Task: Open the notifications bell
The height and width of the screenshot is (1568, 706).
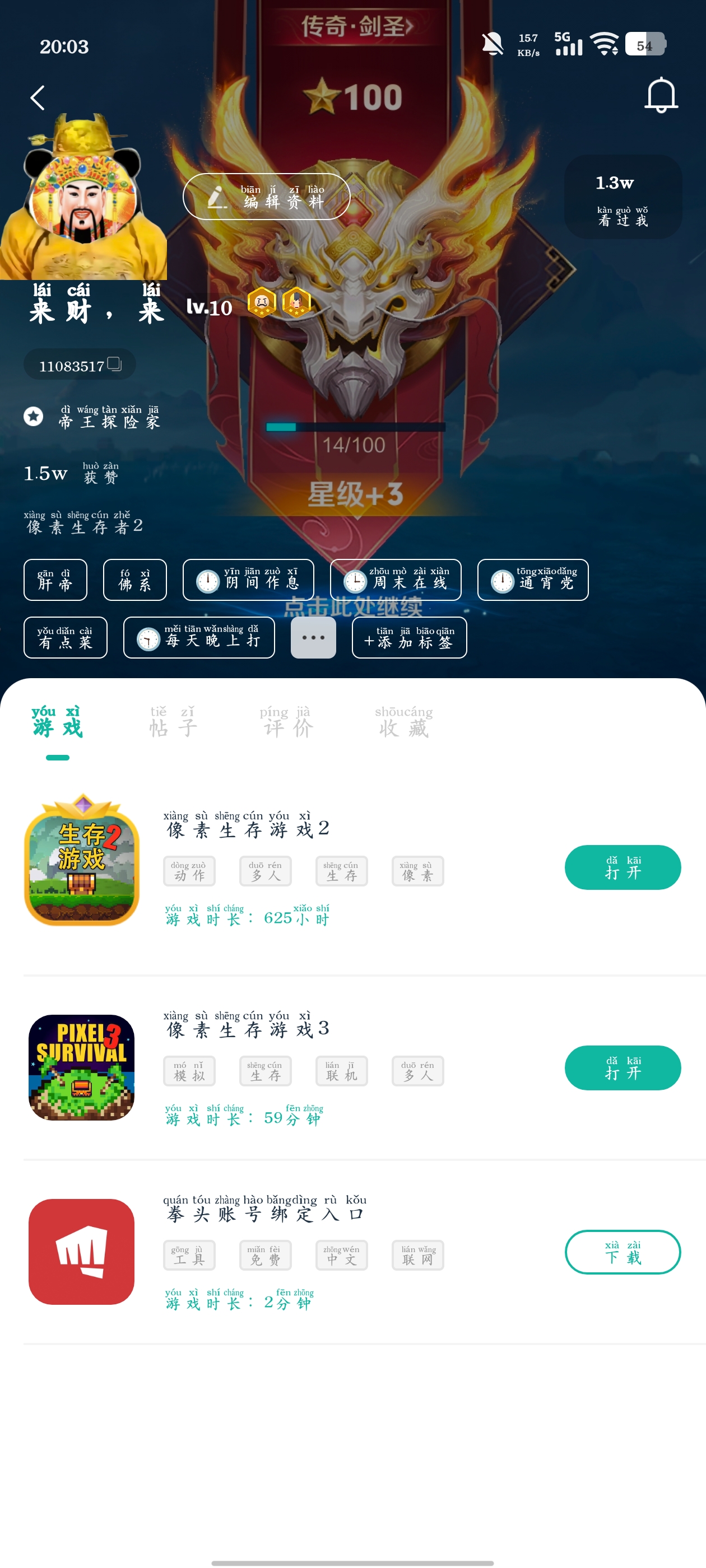Action: pos(660,95)
